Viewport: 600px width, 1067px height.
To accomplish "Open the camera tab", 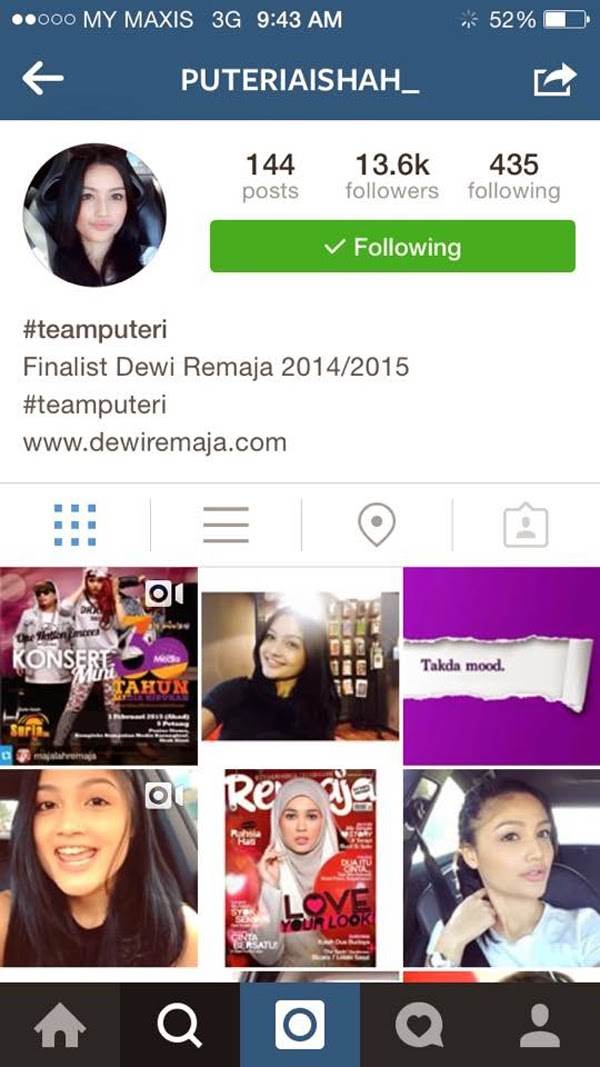I will click(300, 1025).
